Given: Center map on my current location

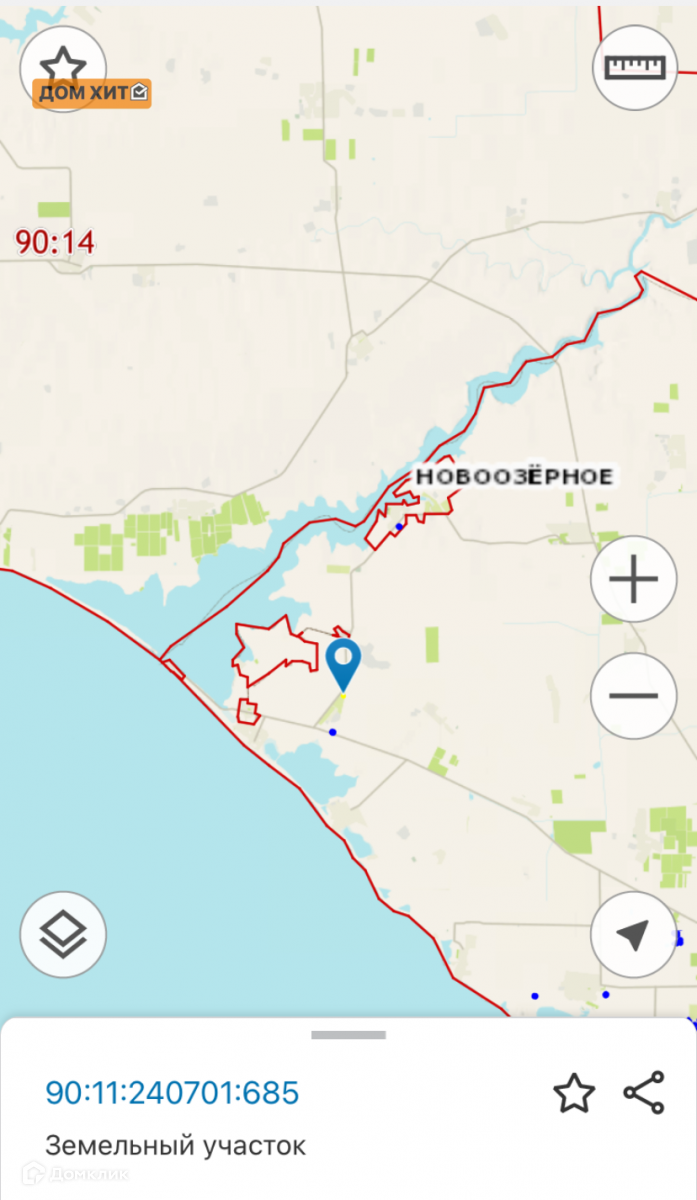Looking at the screenshot, I should (633, 935).
